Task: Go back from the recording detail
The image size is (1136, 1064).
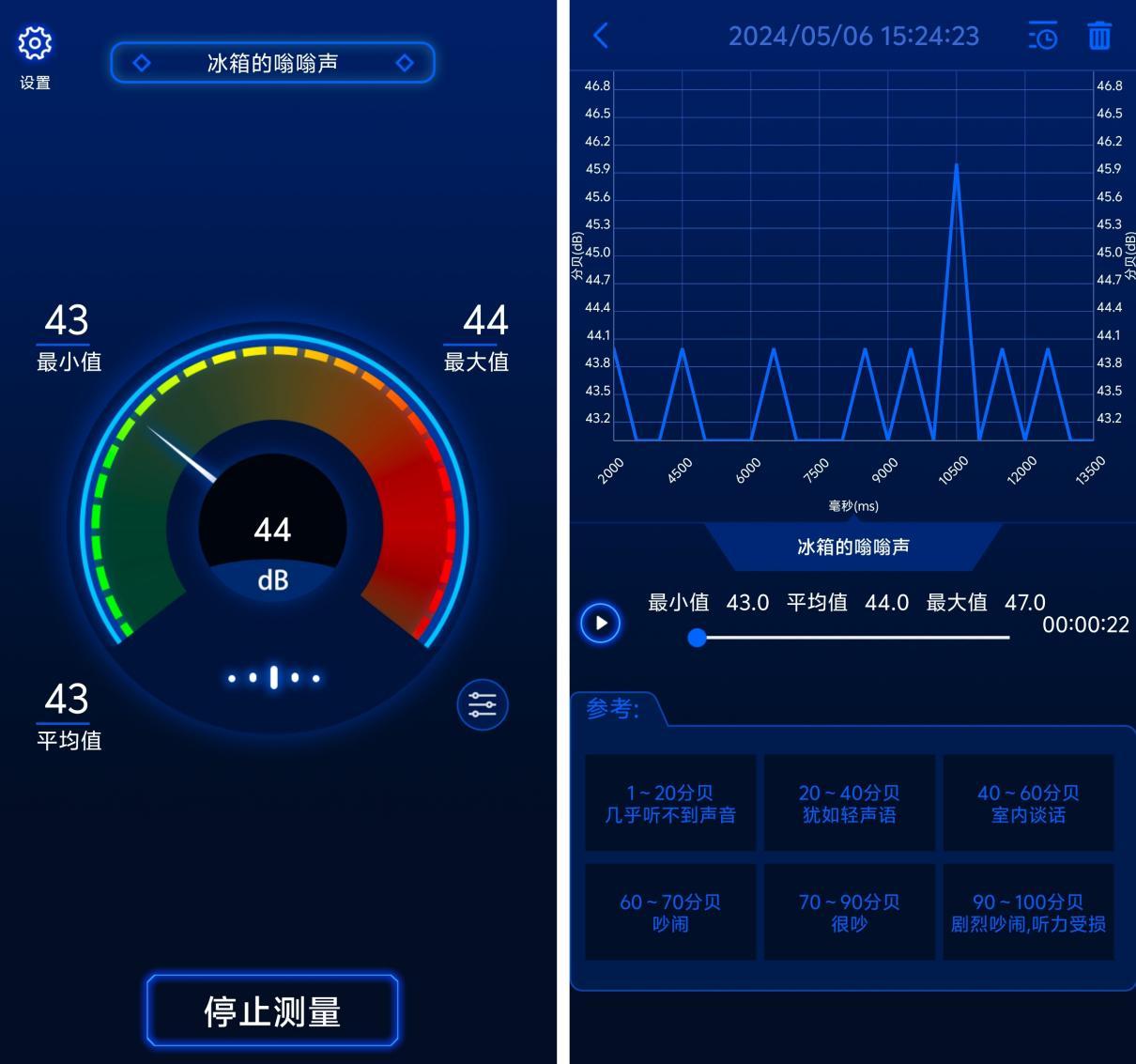Action: 602,36
